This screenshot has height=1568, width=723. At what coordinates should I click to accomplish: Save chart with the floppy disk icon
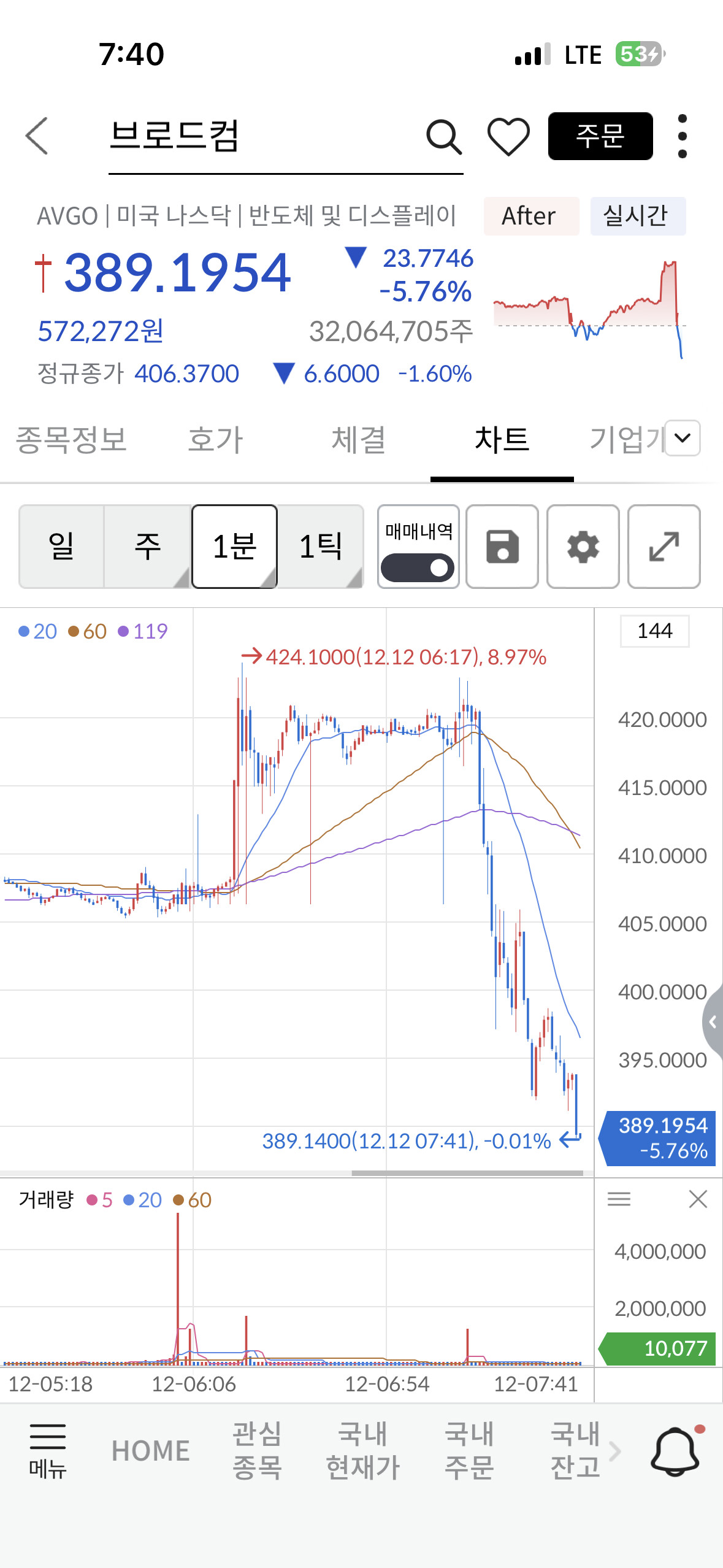pyautogui.click(x=502, y=547)
